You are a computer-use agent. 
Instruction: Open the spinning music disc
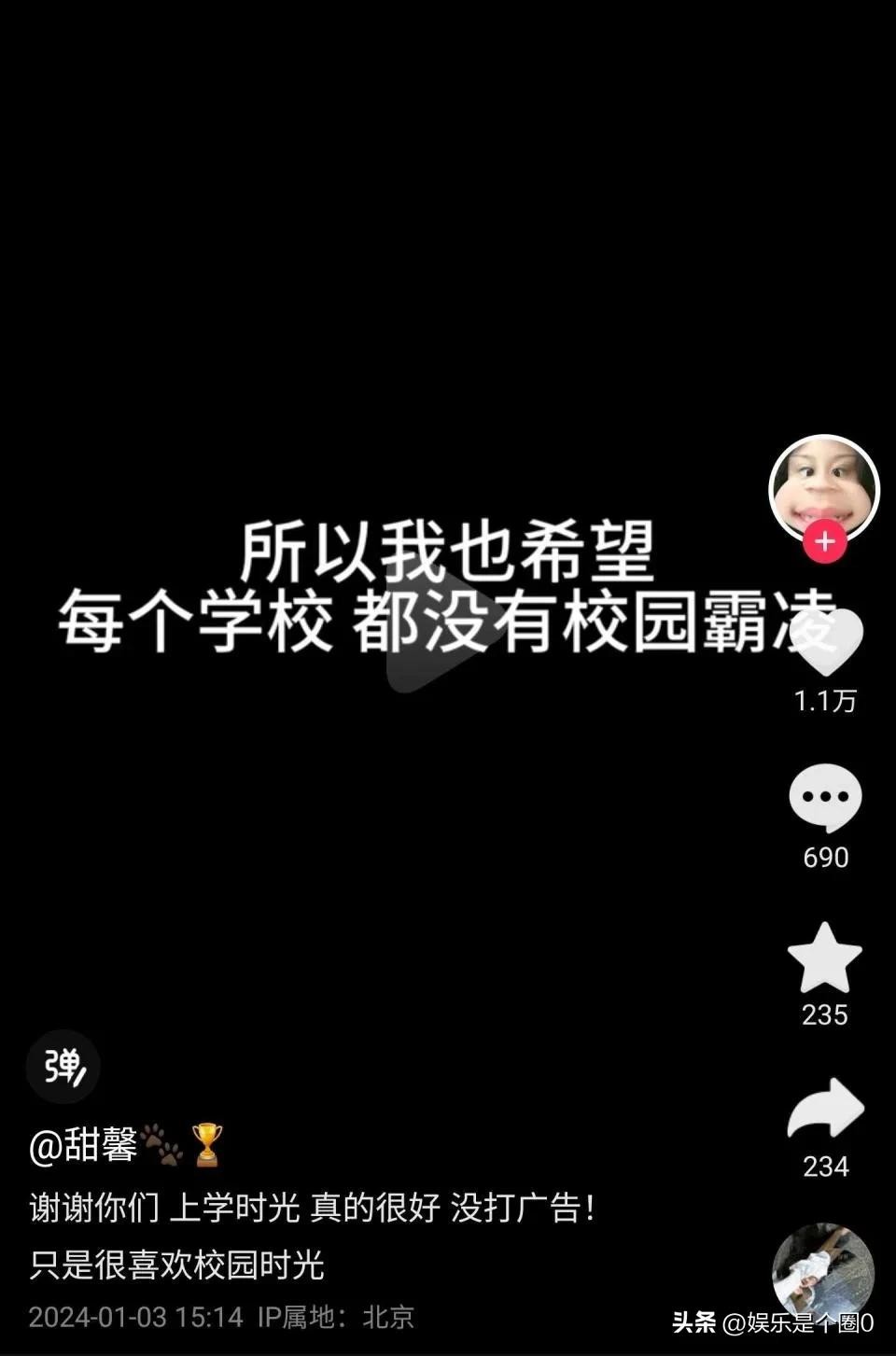pos(823,1272)
